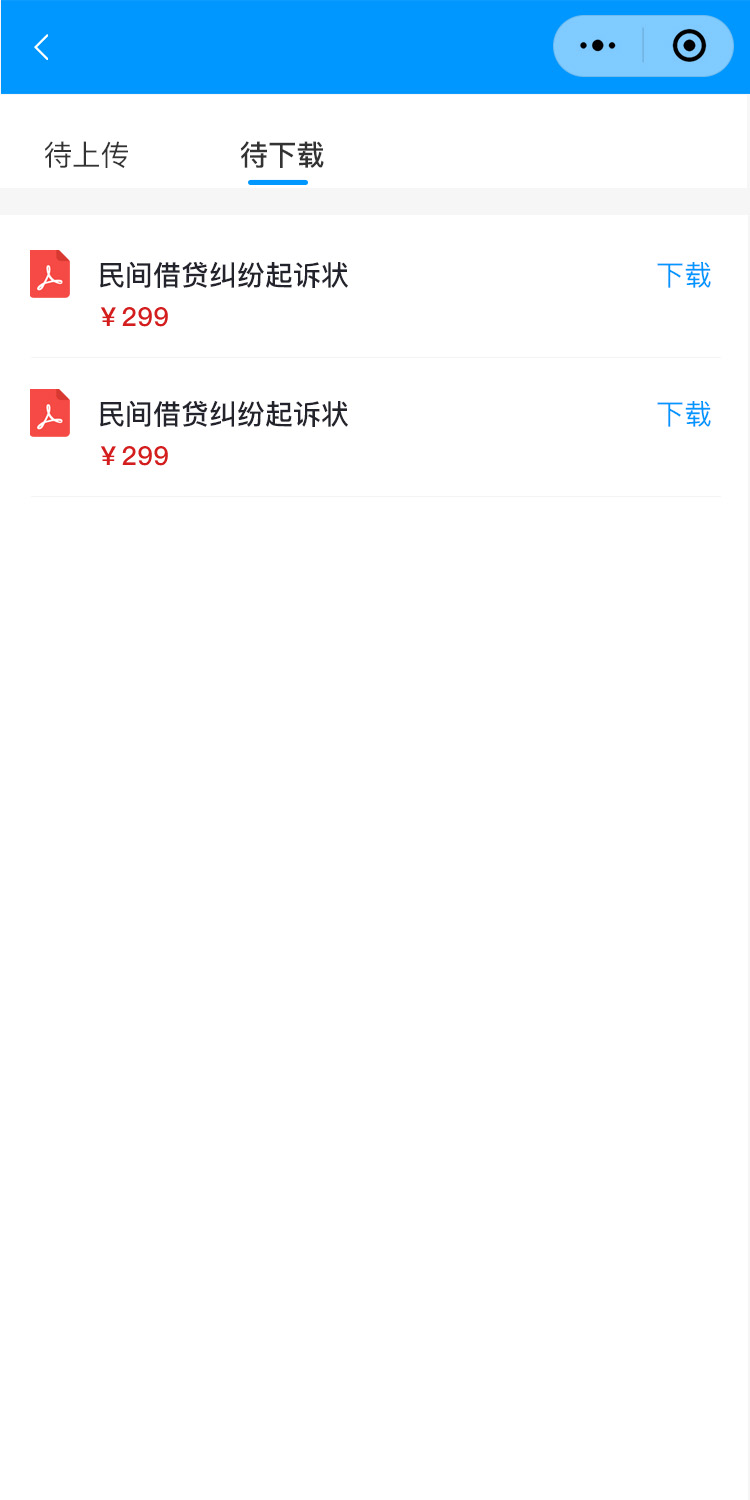Open the mini program more-options menu
Viewport: 750px width, 1500px height.
[598, 46]
